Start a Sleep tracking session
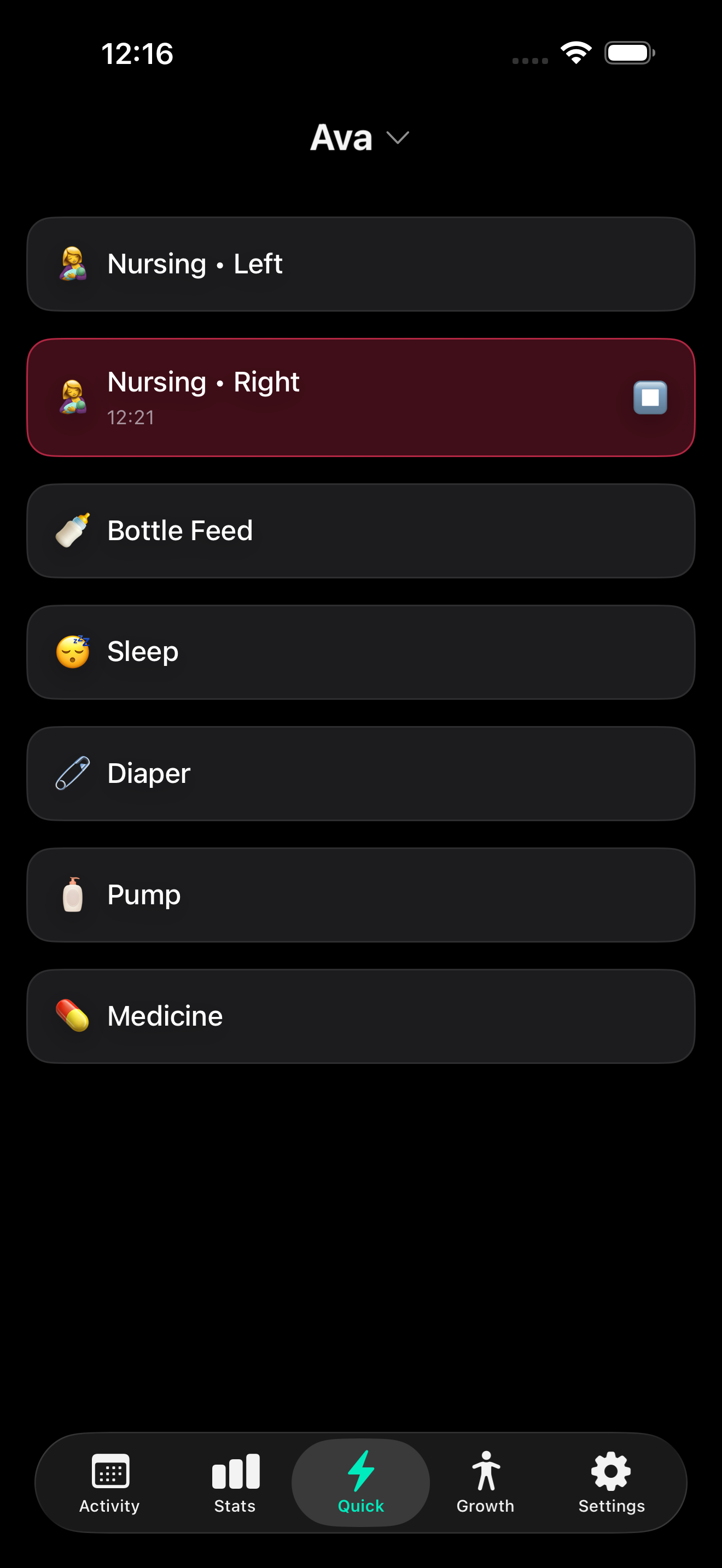This screenshot has width=722, height=1568. [361, 651]
